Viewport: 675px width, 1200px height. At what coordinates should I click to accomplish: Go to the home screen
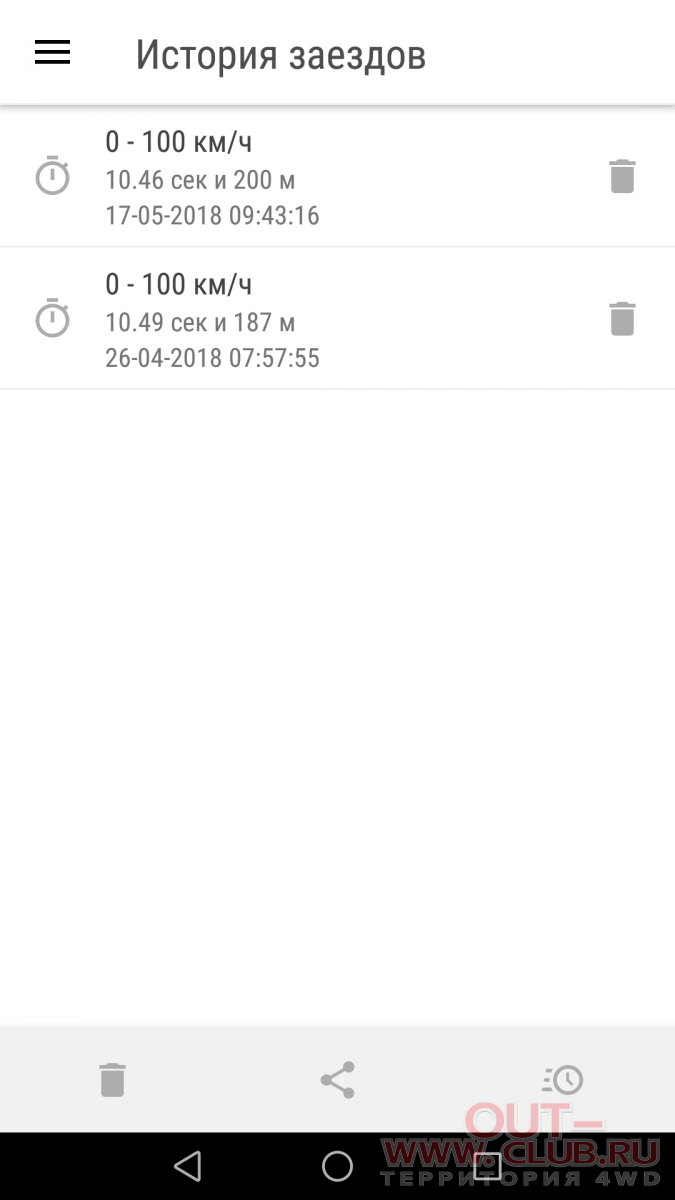[x=337, y=1166]
